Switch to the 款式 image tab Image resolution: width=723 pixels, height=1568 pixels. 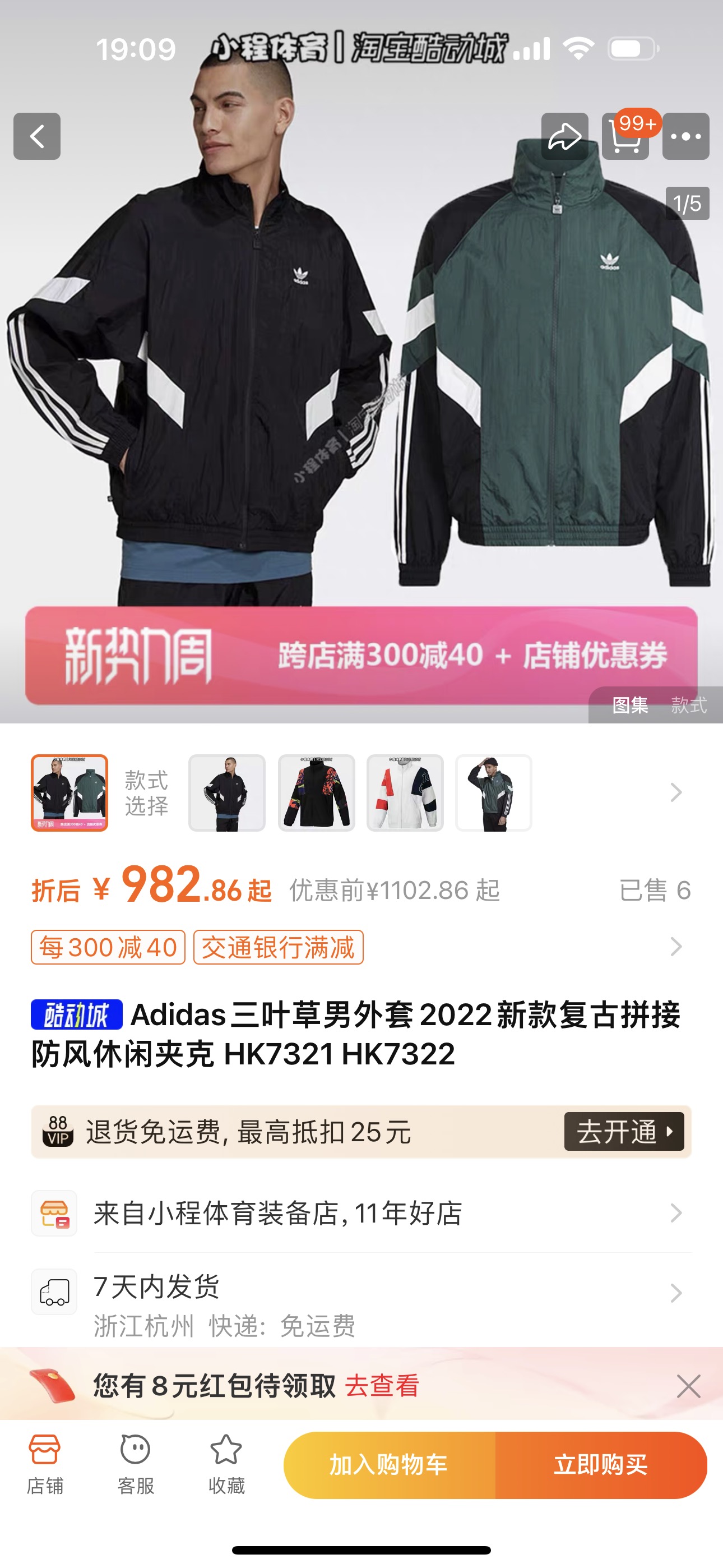click(688, 705)
